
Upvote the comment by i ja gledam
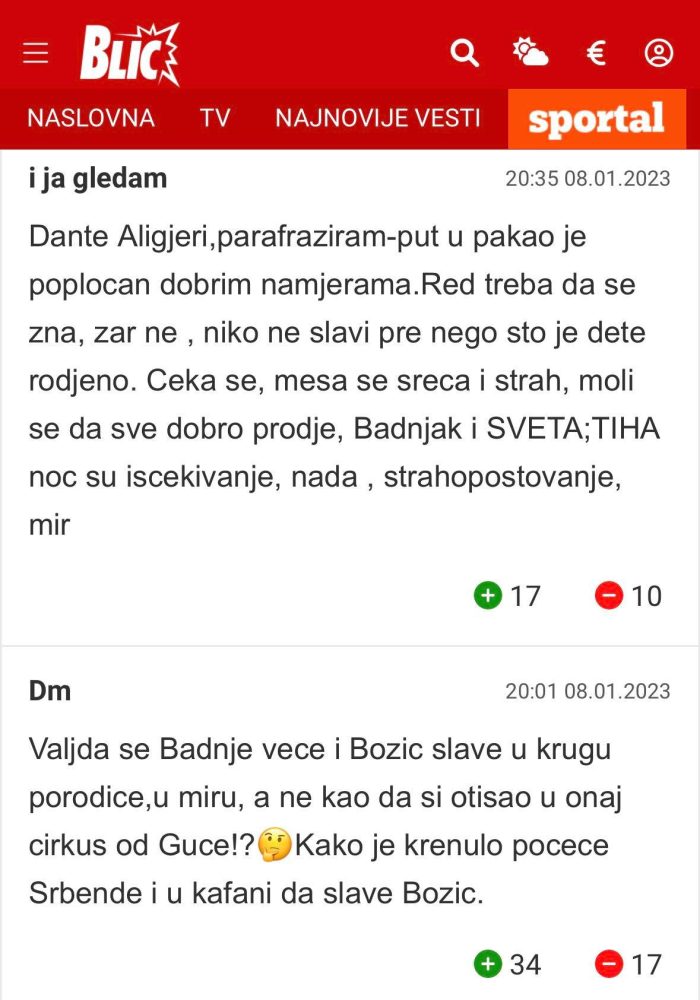point(488,596)
